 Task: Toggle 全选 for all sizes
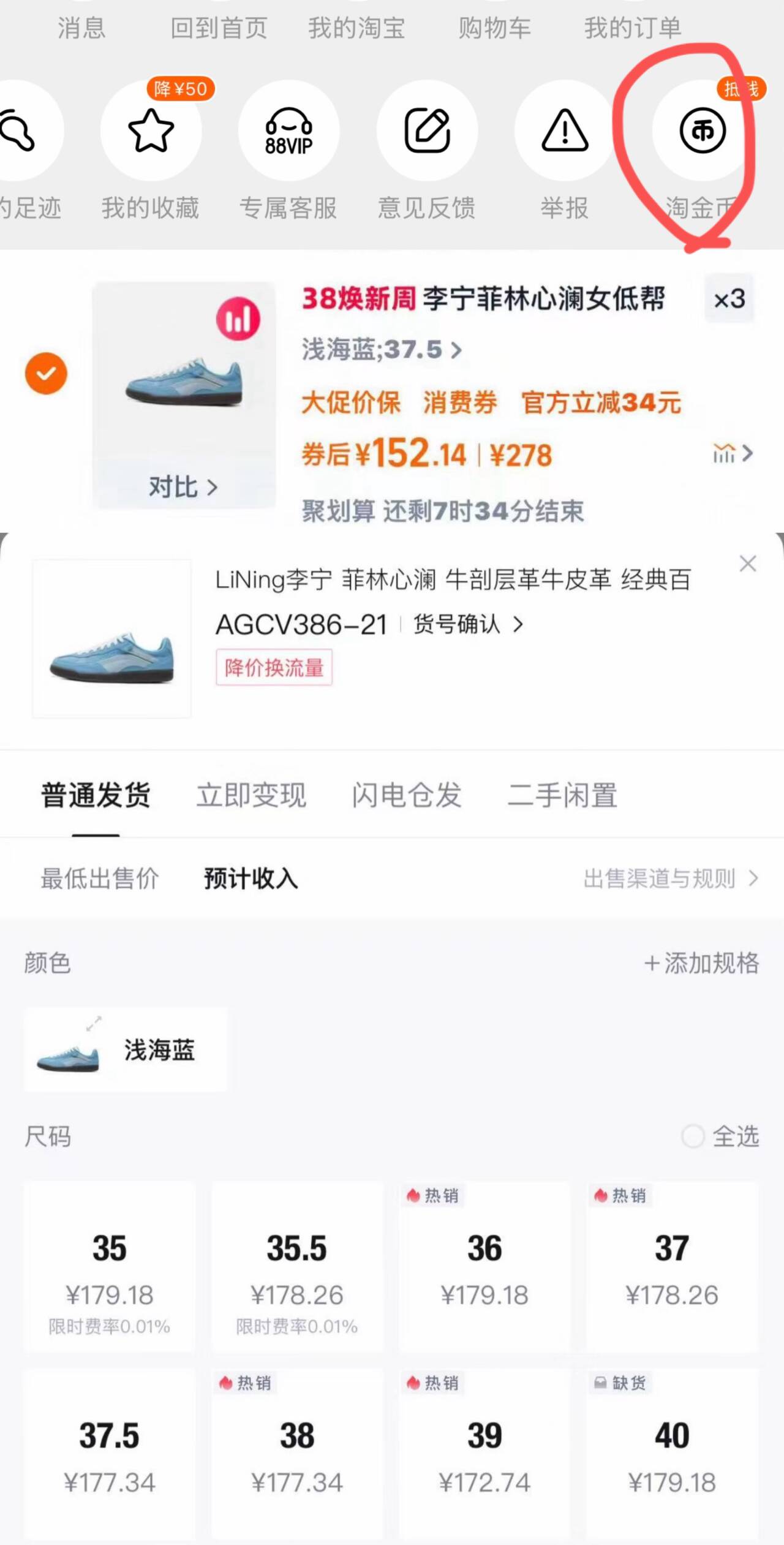coord(720,1136)
